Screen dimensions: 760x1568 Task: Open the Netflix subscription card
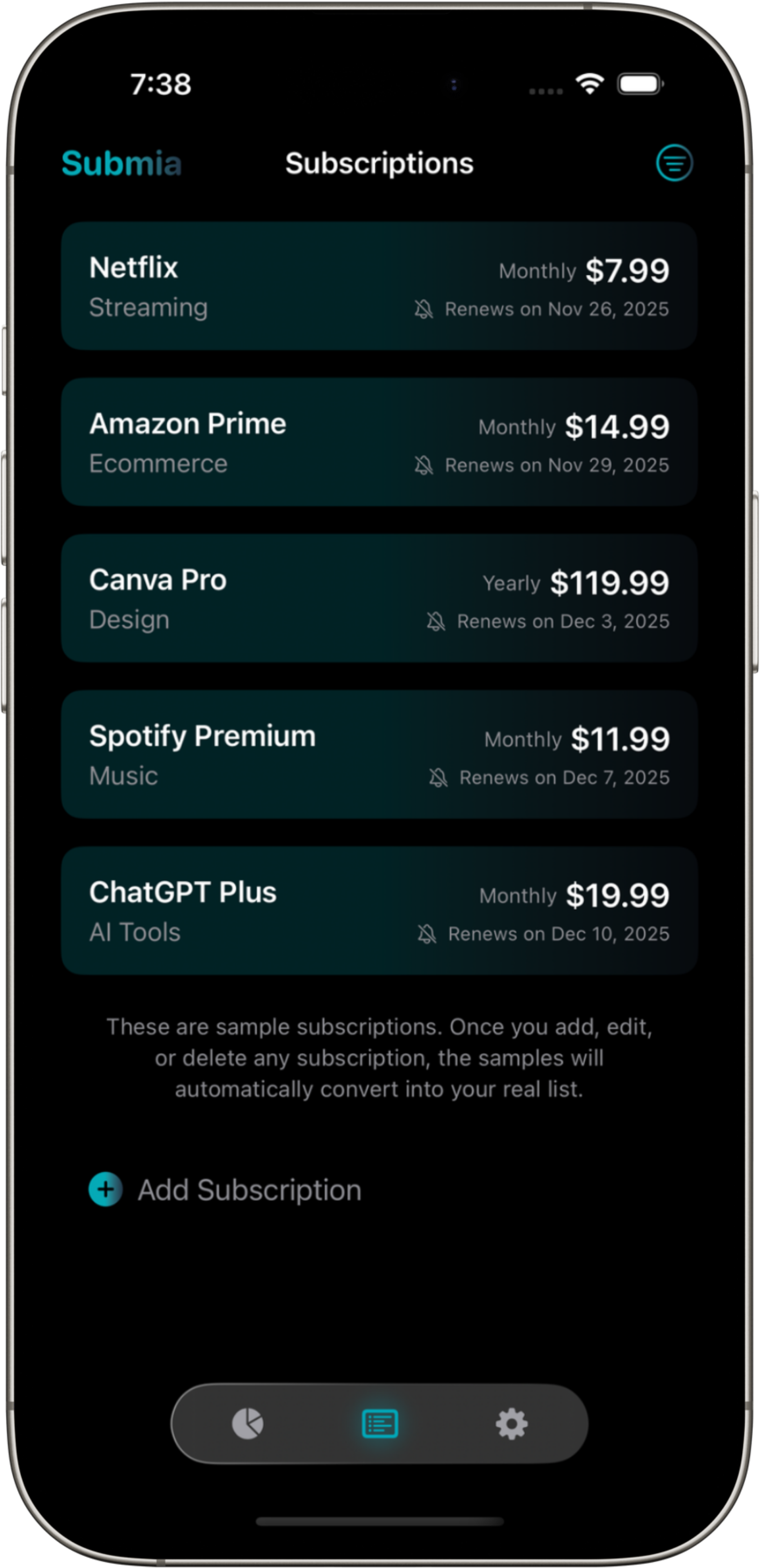(378, 286)
